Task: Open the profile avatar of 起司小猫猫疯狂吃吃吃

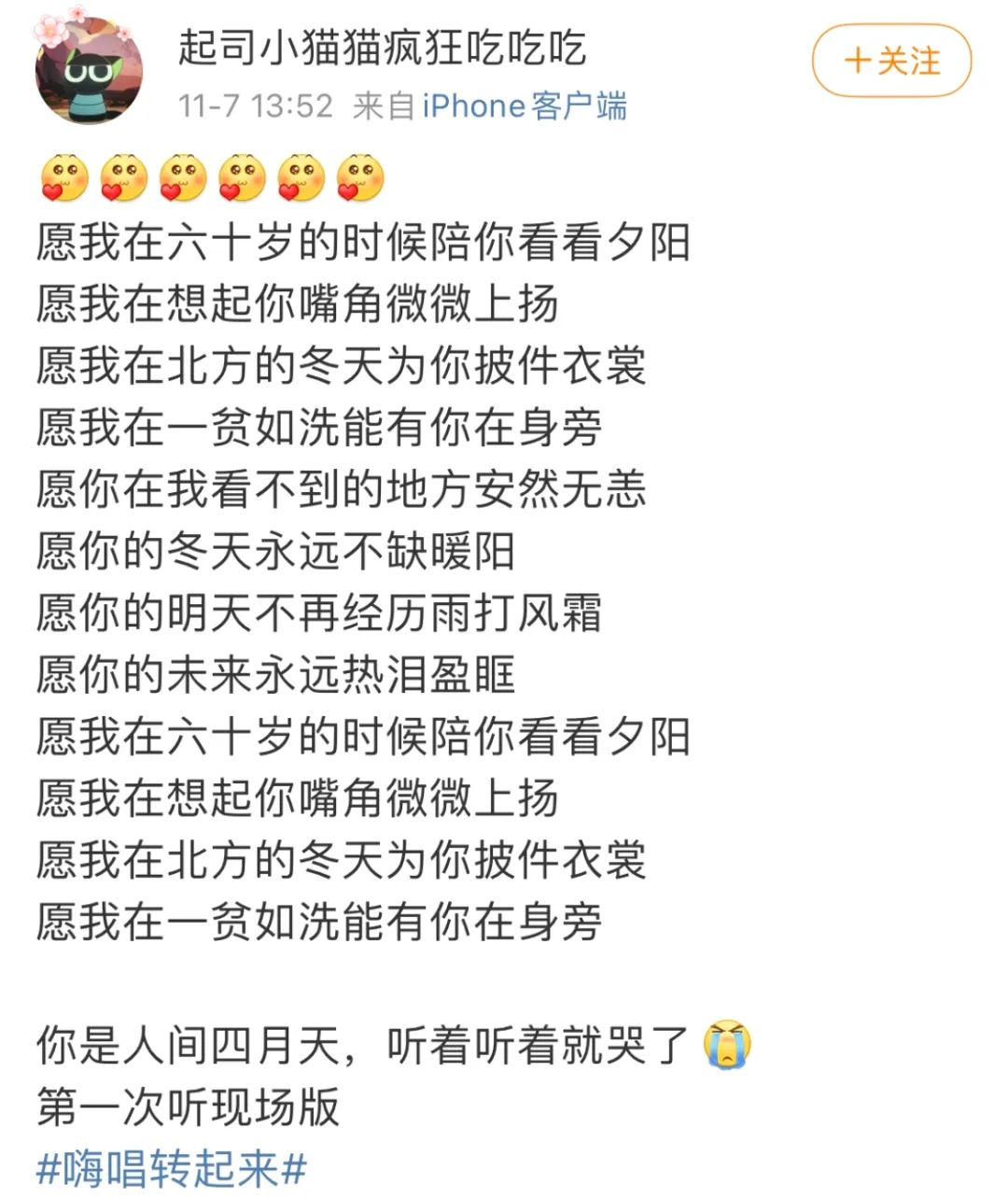Action: point(89,69)
